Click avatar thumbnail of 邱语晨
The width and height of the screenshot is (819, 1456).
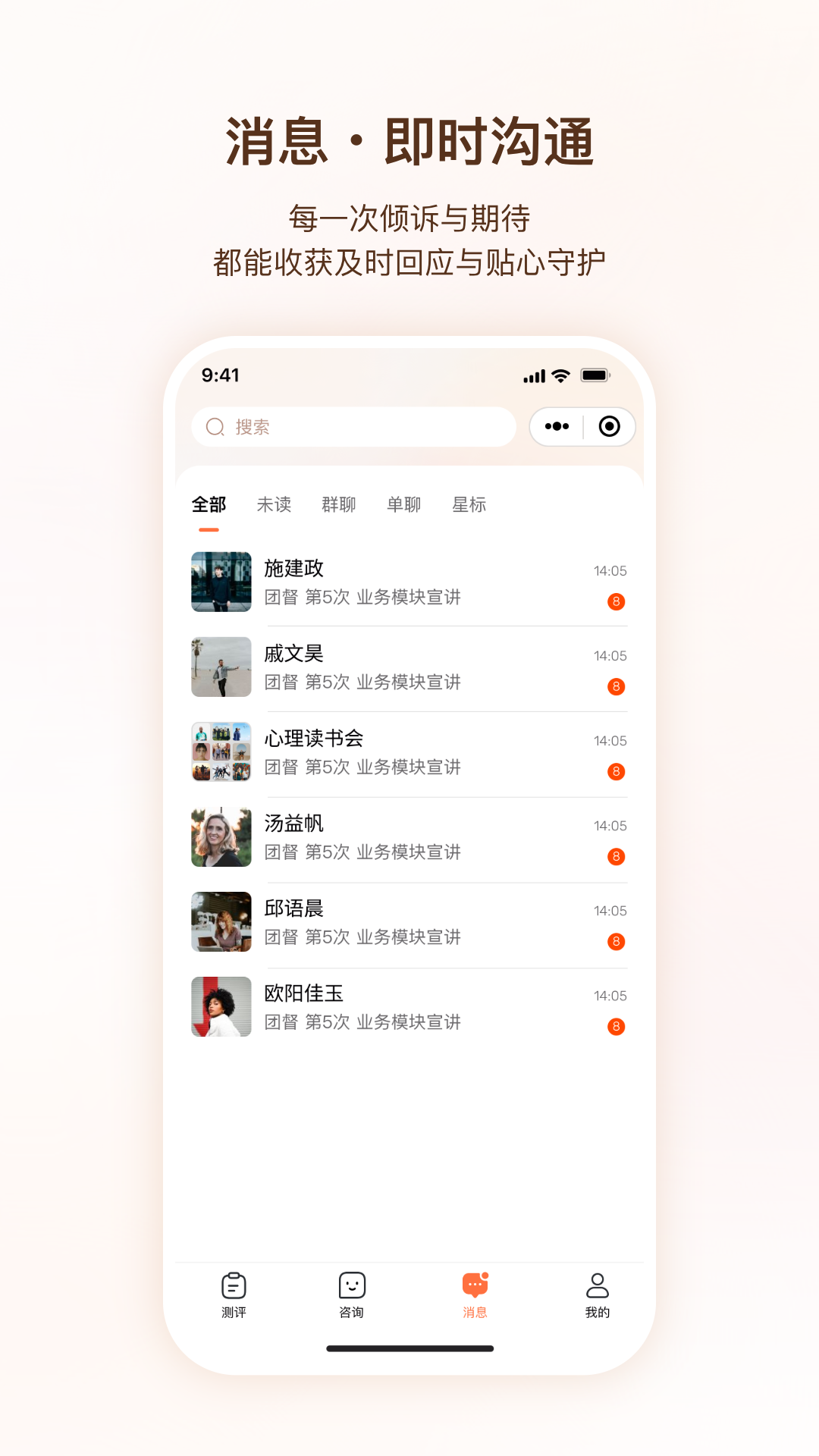(221, 922)
